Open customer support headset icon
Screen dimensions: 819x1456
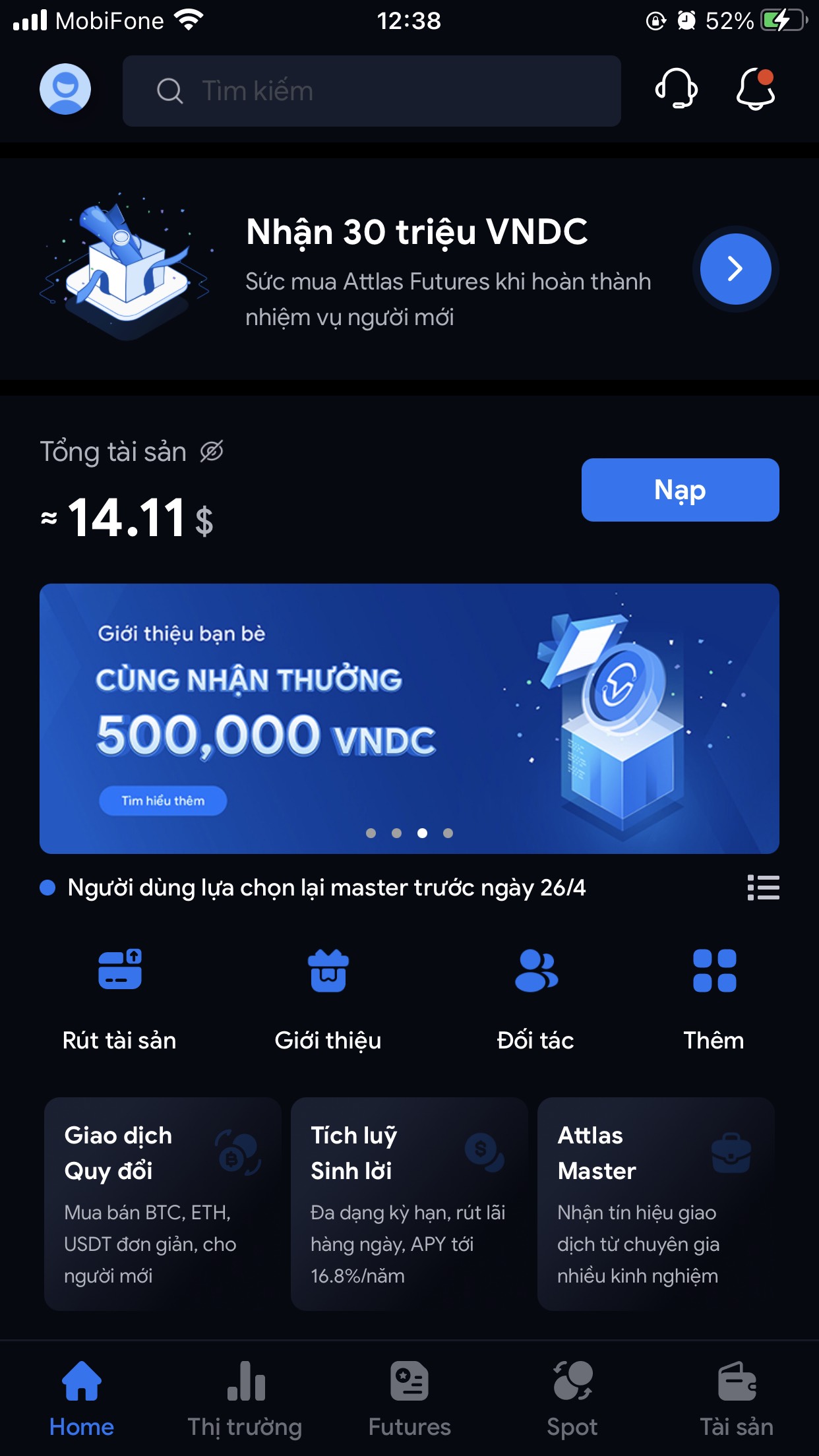coord(676,89)
